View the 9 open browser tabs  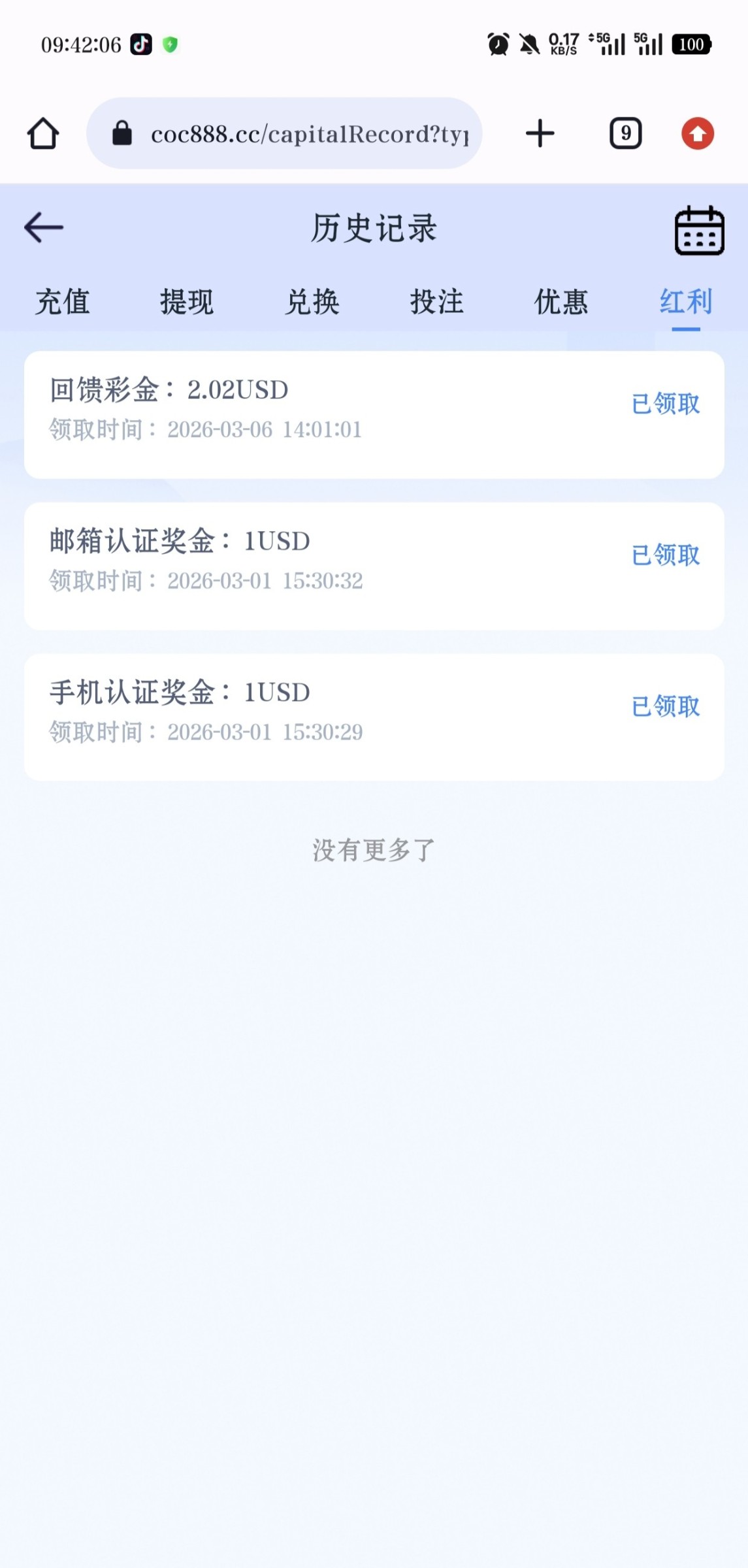[x=625, y=134]
